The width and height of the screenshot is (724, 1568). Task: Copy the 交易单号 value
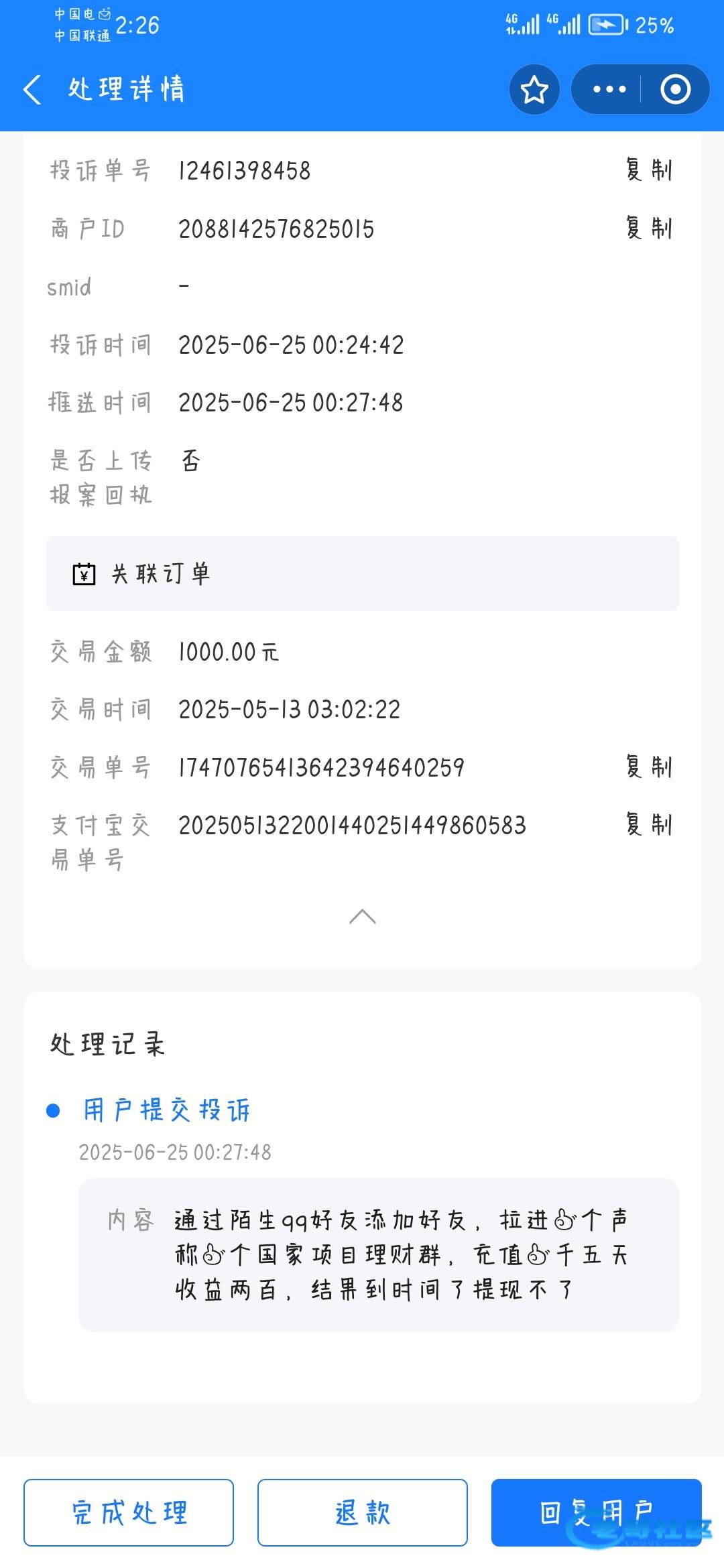point(649,767)
